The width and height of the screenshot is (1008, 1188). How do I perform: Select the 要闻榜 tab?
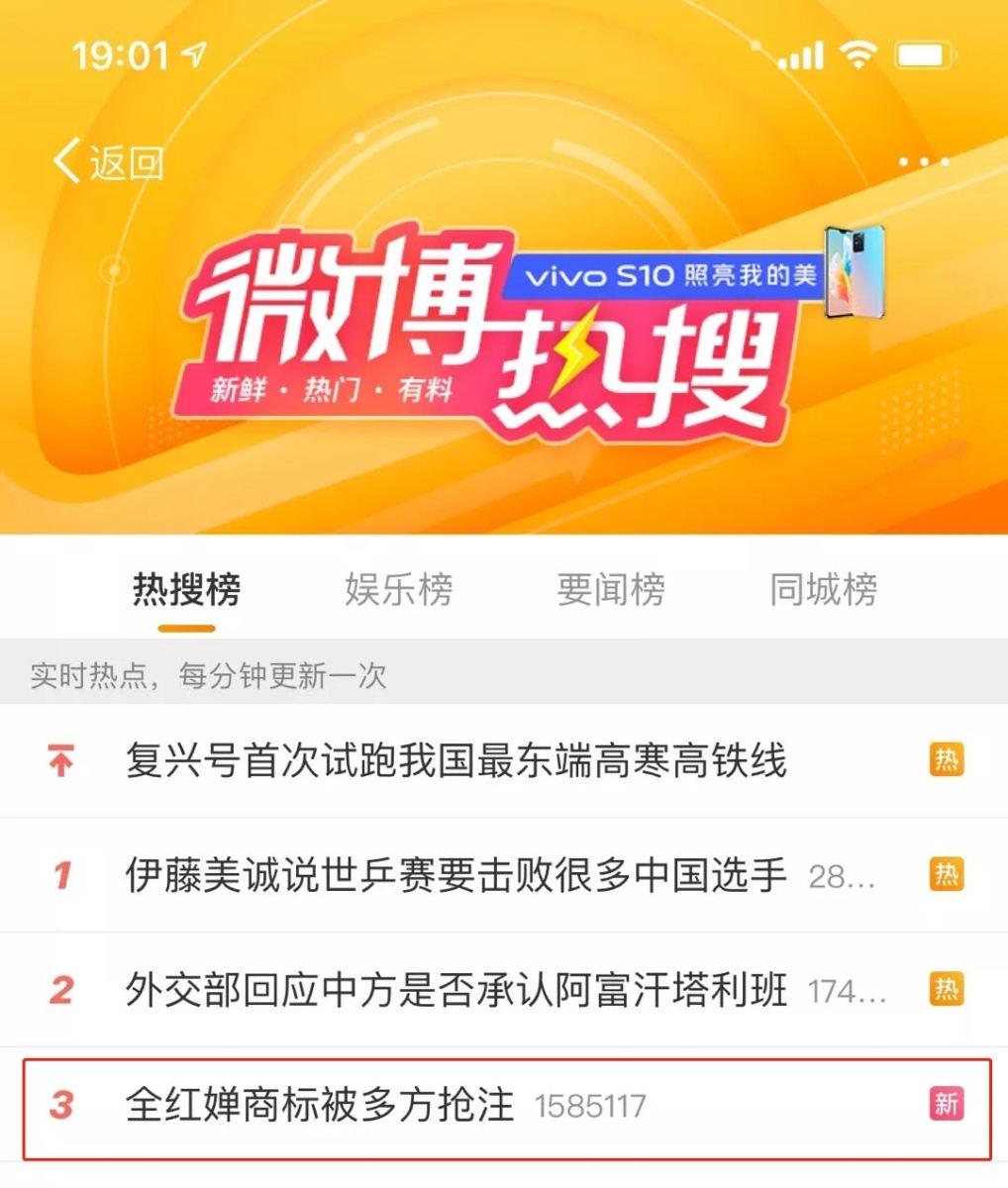click(x=610, y=591)
